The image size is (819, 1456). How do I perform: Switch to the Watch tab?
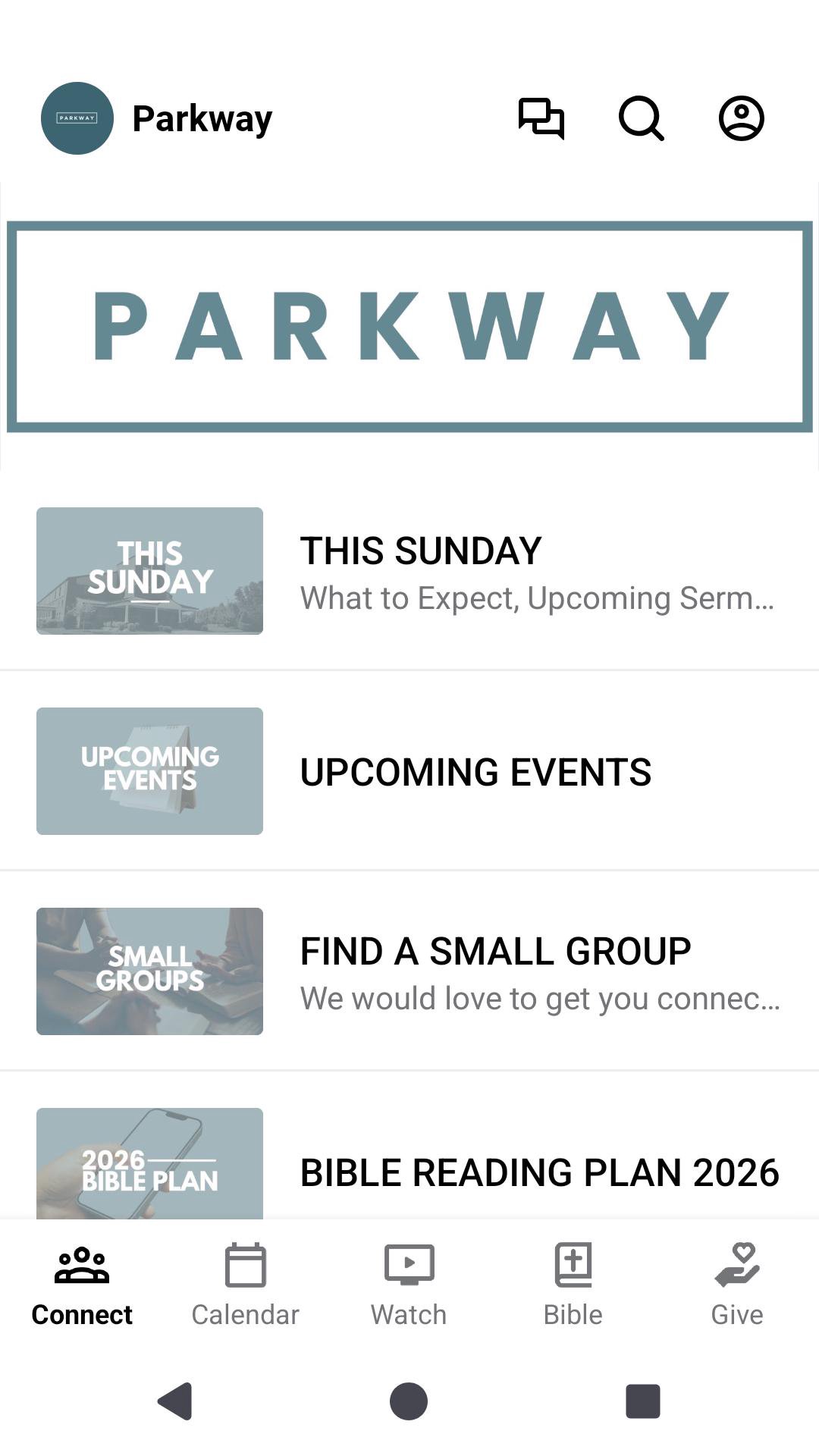click(409, 1283)
